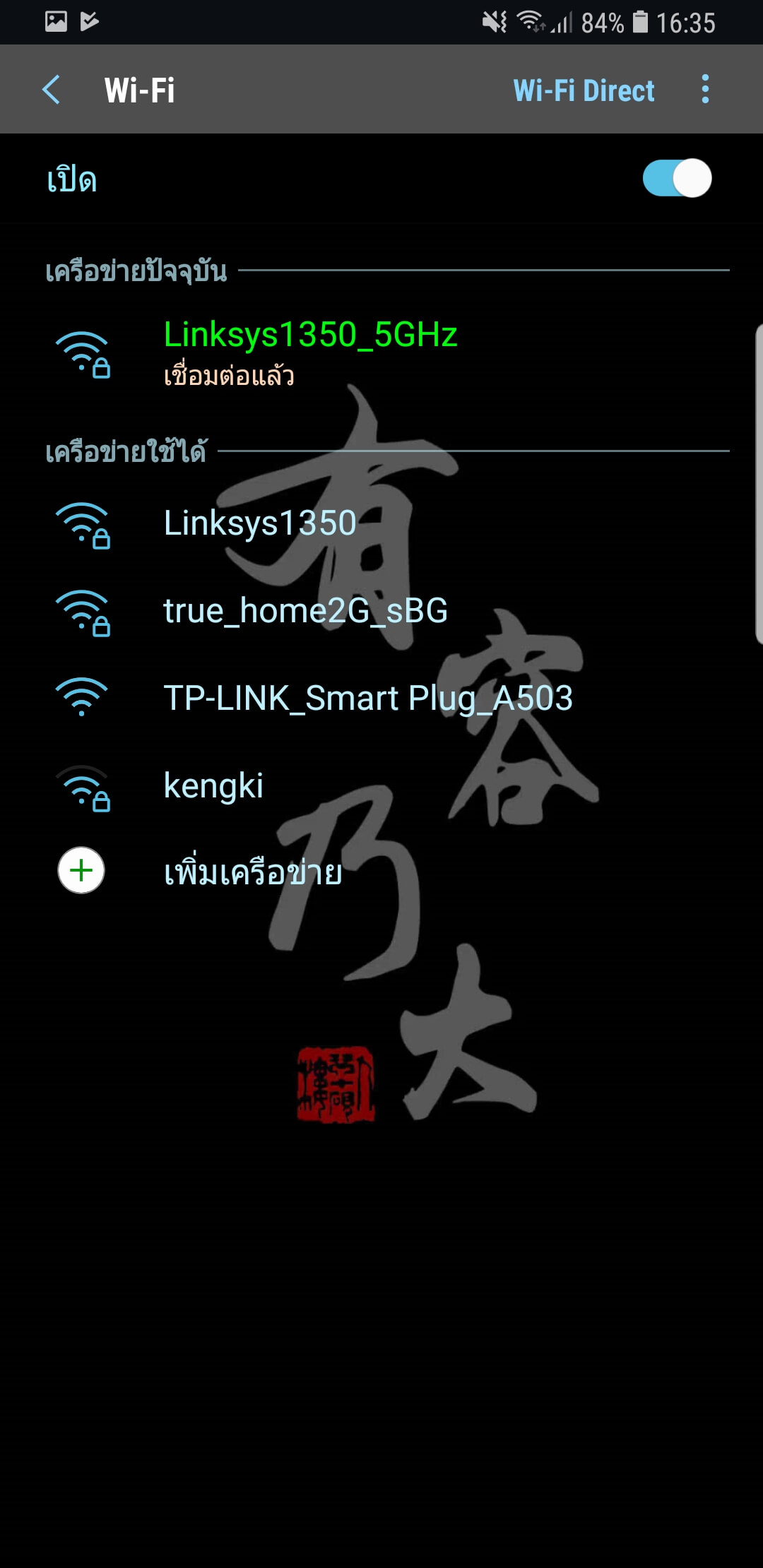This screenshot has width=763, height=1568.
Task: Choose the kengki network
Action: pyautogui.click(x=381, y=786)
